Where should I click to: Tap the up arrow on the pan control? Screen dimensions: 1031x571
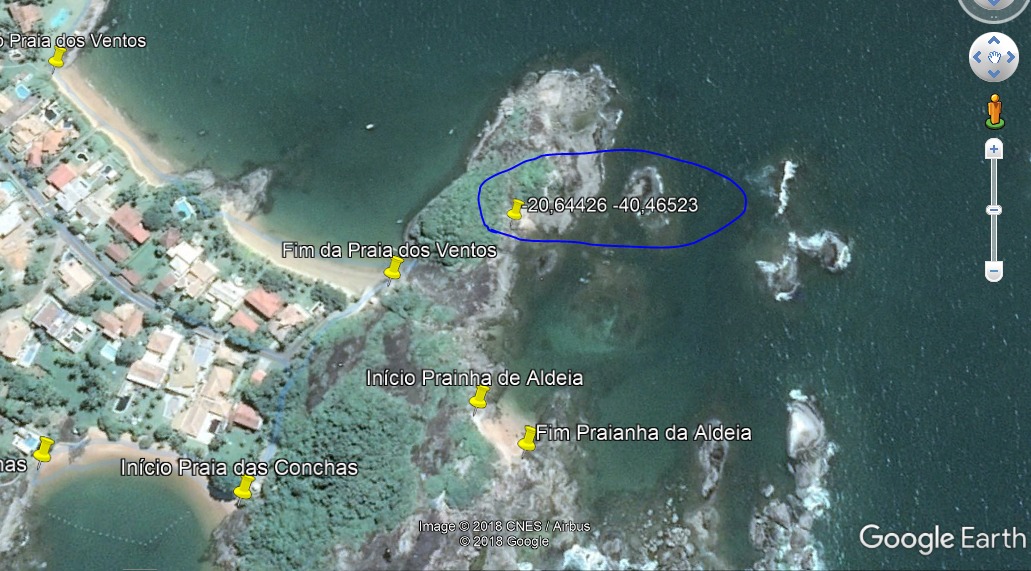pyautogui.click(x=994, y=42)
